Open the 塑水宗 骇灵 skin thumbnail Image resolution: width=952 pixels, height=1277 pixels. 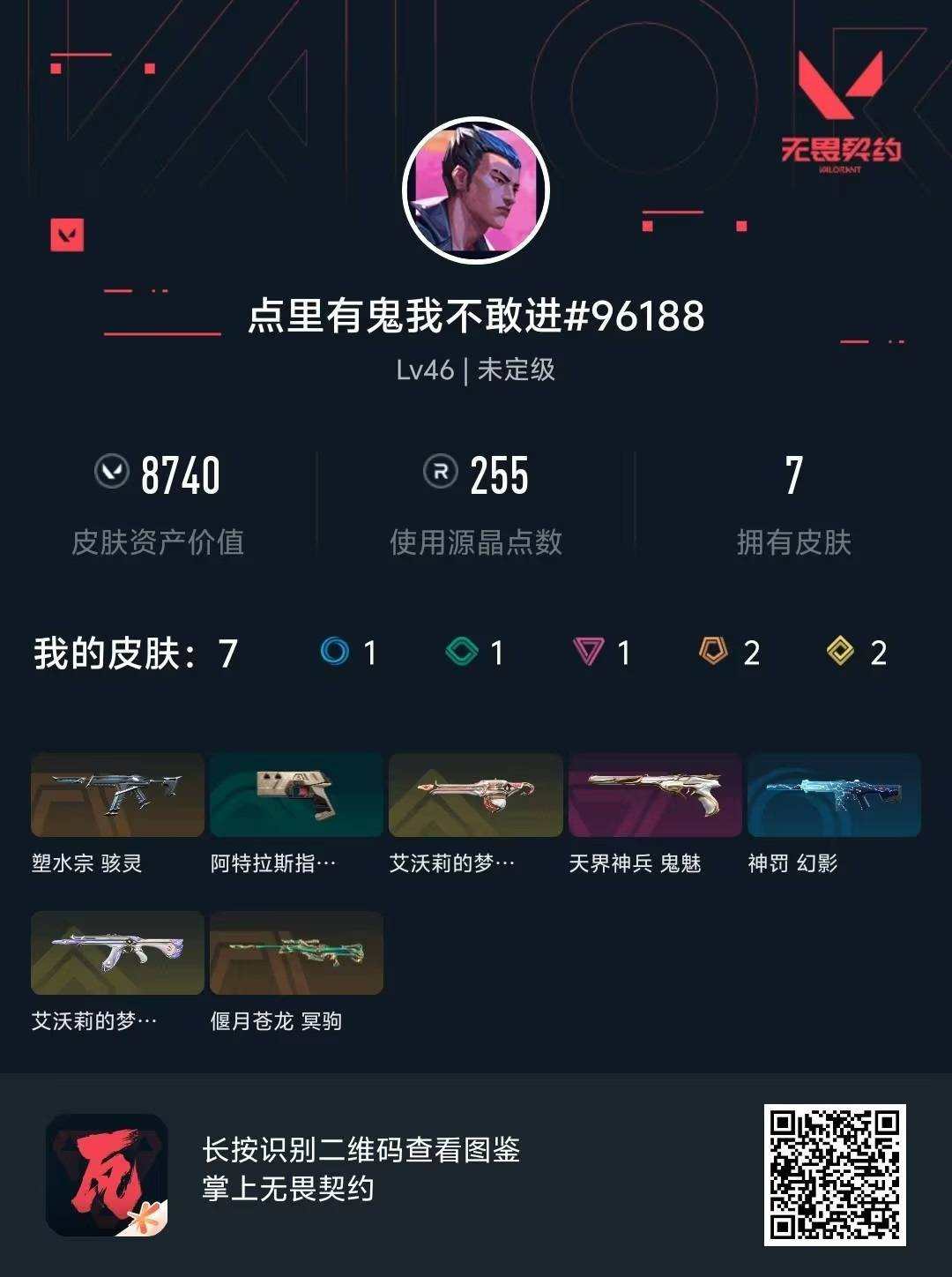[x=116, y=796]
